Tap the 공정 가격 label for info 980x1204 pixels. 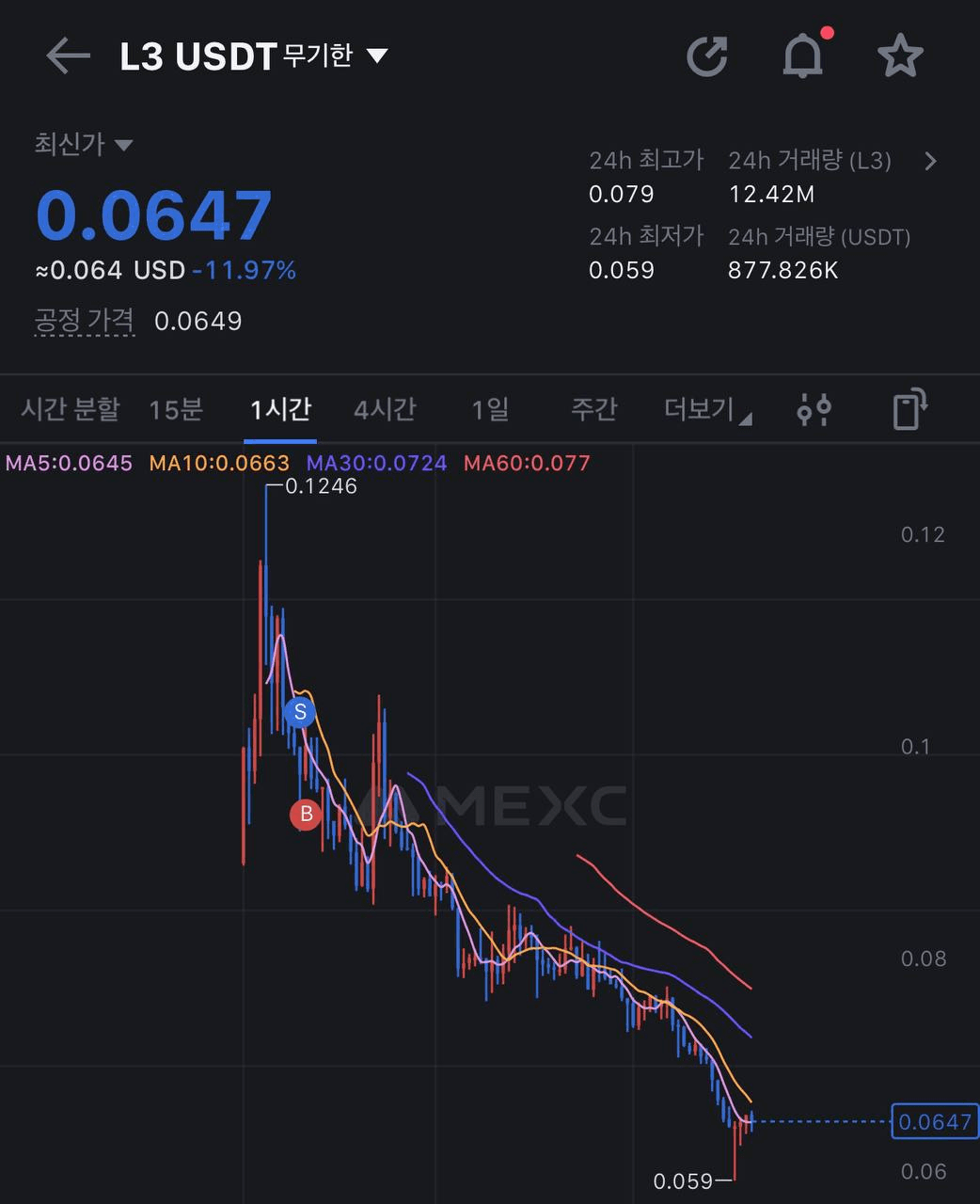pyautogui.click(x=85, y=321)
